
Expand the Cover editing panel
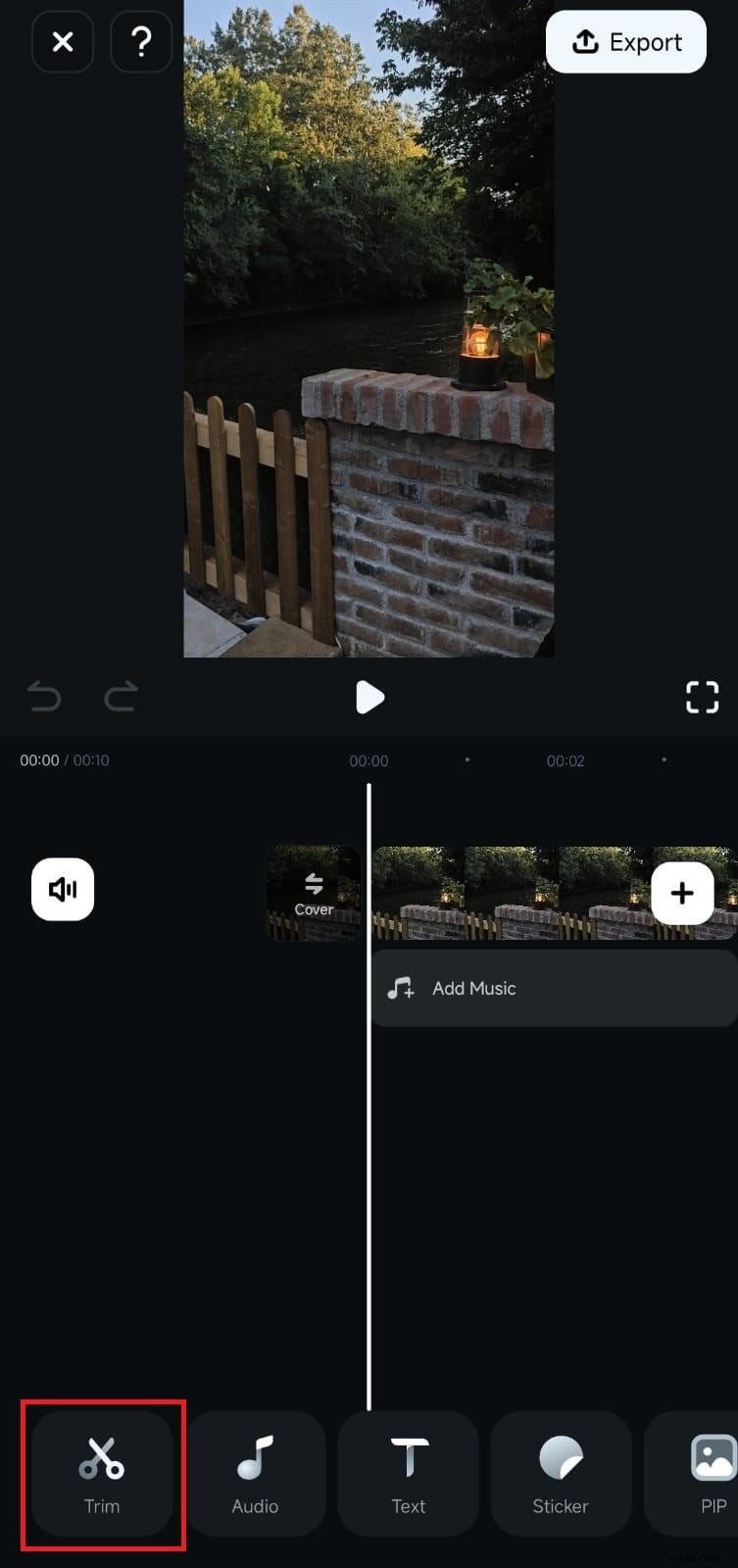314,893
